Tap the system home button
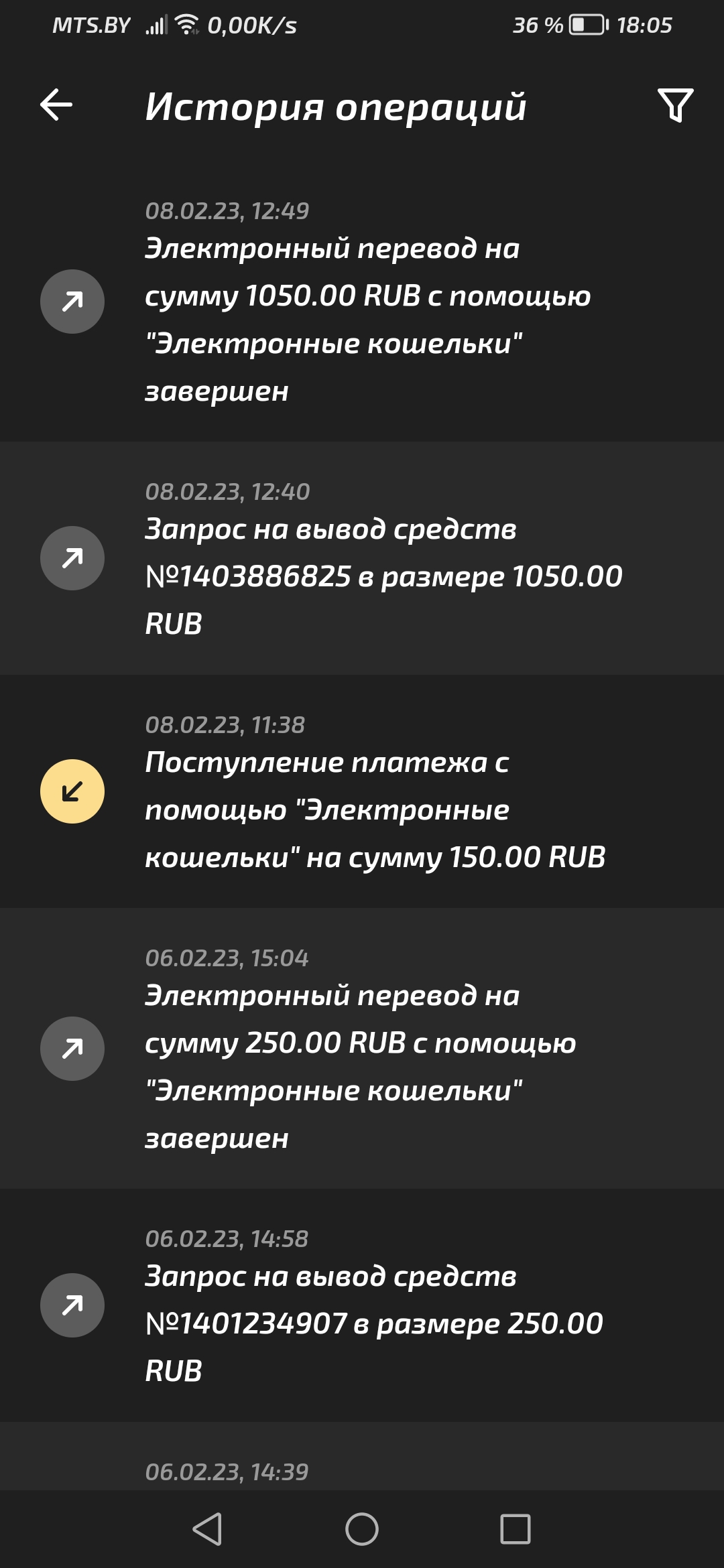 pyautogui.click(x=361, y=1529)
